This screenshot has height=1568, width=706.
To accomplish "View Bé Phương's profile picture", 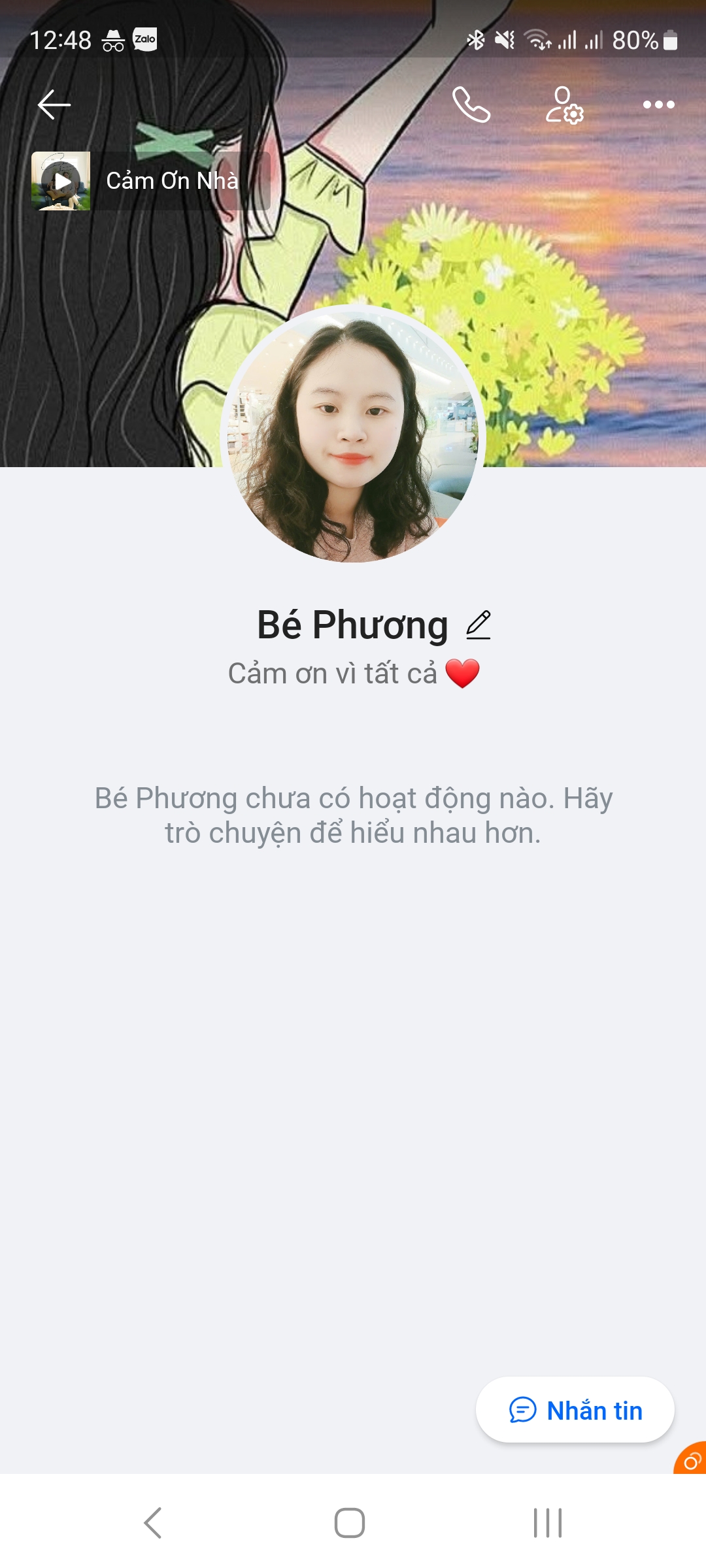I will pyautogui.click(x=353, y=434).
